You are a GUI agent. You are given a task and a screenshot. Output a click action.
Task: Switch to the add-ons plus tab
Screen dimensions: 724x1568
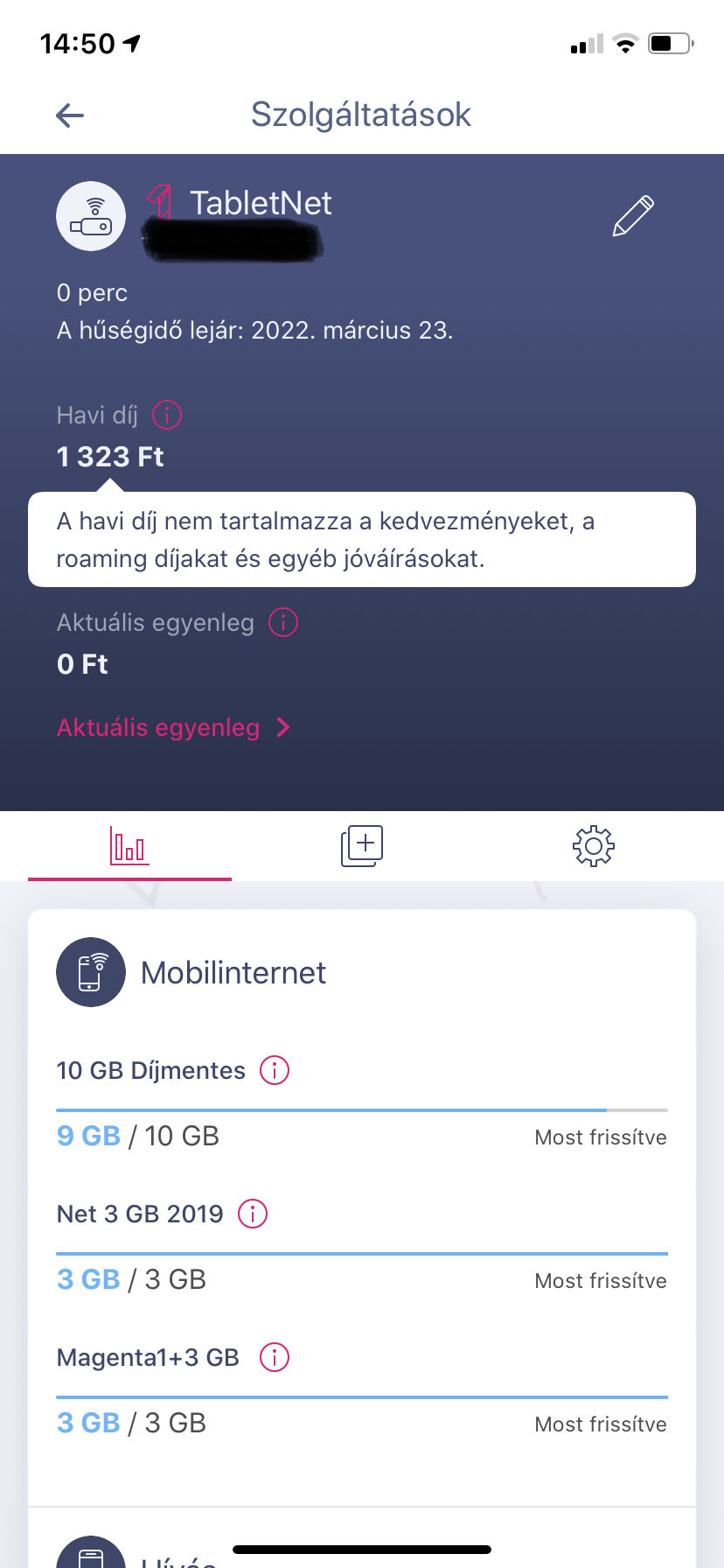tap(362, 846)
